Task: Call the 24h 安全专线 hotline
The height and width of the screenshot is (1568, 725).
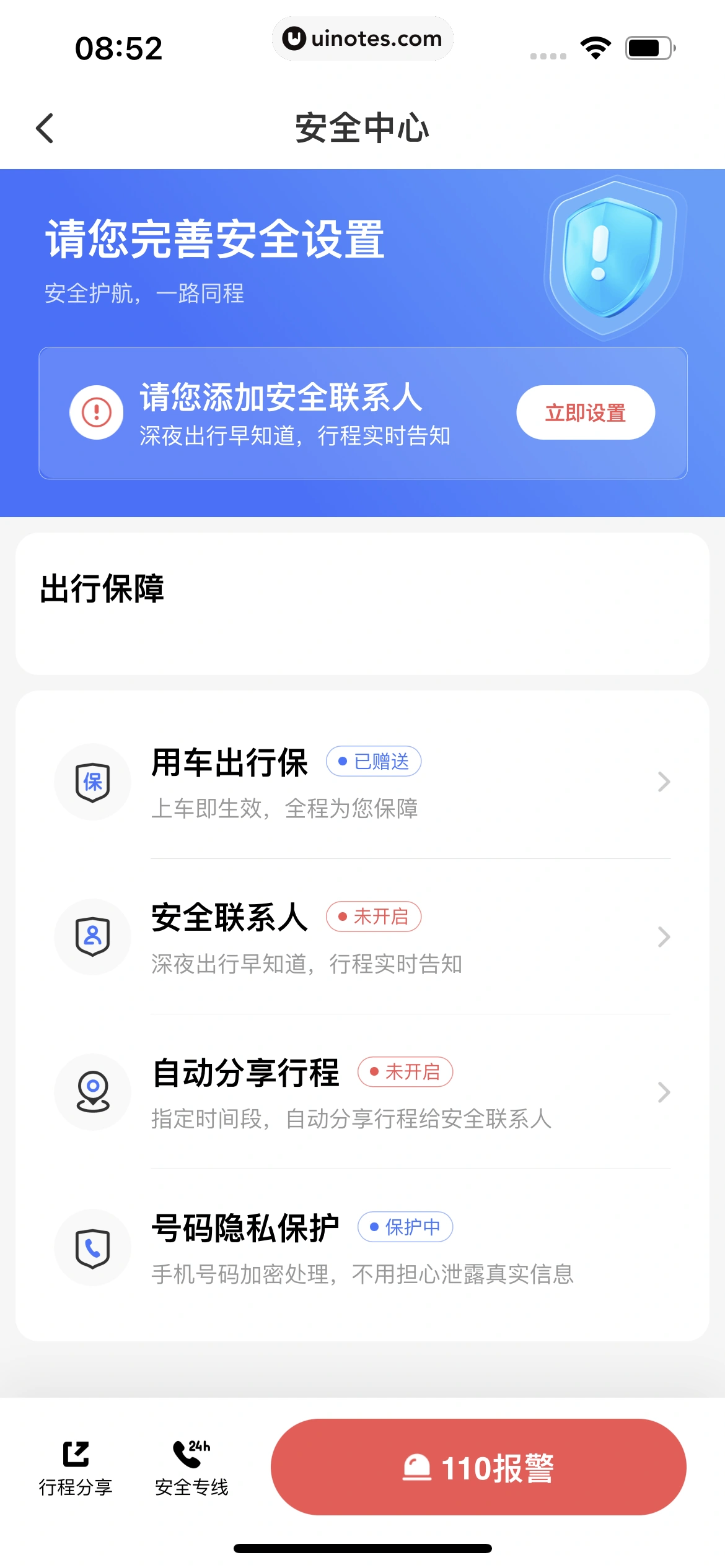Action: [x=191, y=1468]
